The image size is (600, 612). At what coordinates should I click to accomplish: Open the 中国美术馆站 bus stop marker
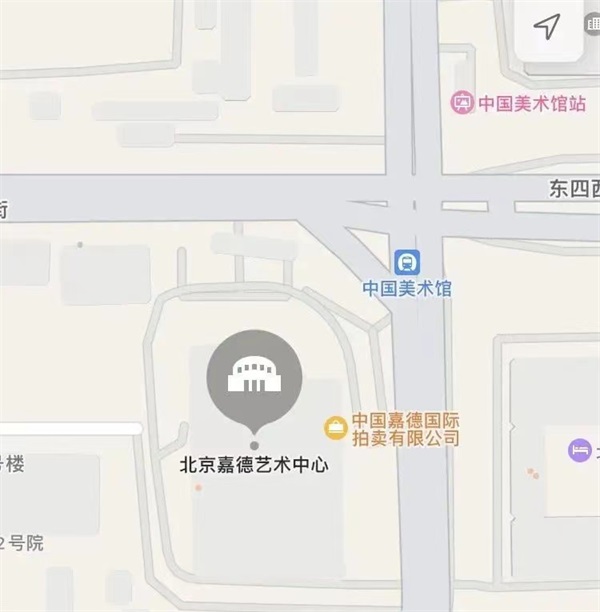click(x=462, y=102)
